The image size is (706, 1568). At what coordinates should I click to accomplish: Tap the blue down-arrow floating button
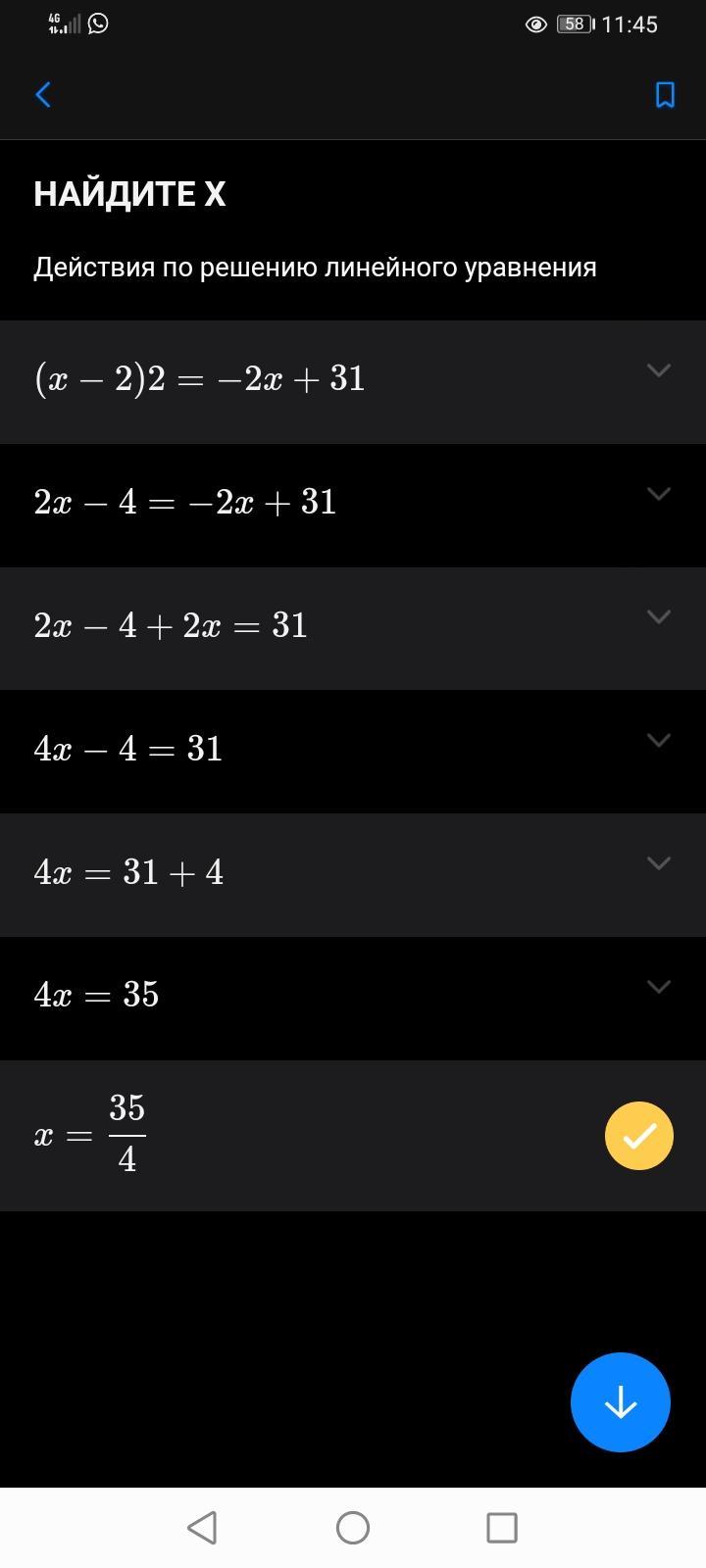click(x=621, y=1402)
